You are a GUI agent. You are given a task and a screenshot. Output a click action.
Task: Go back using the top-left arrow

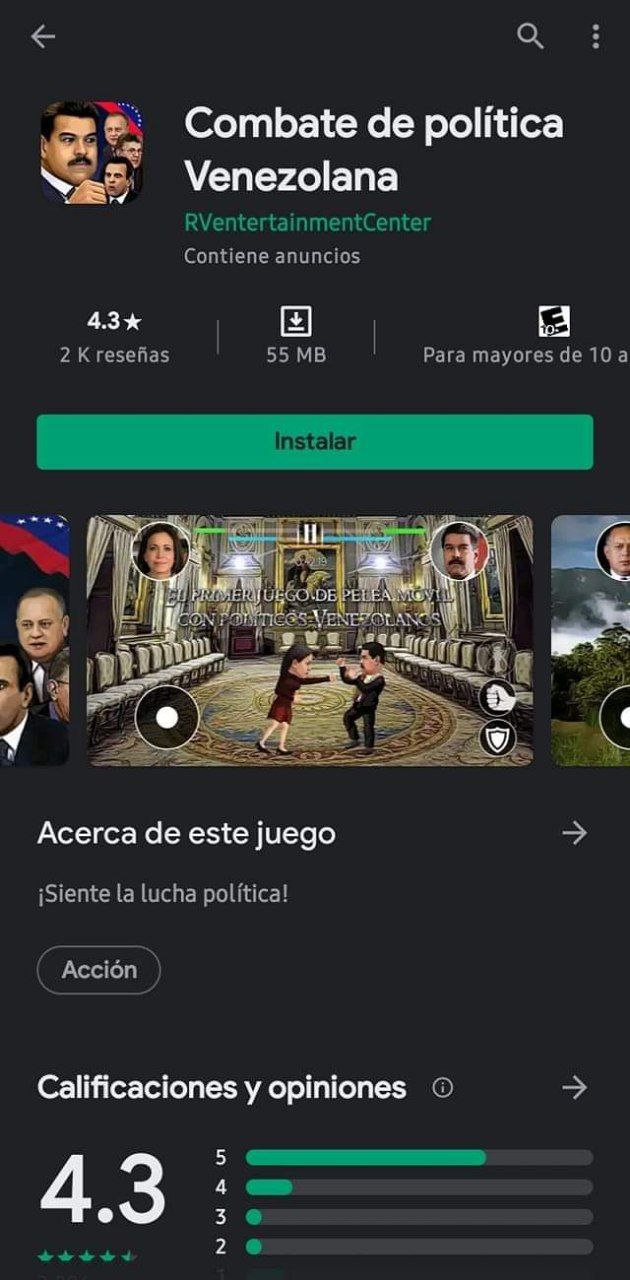click(43, 37)
